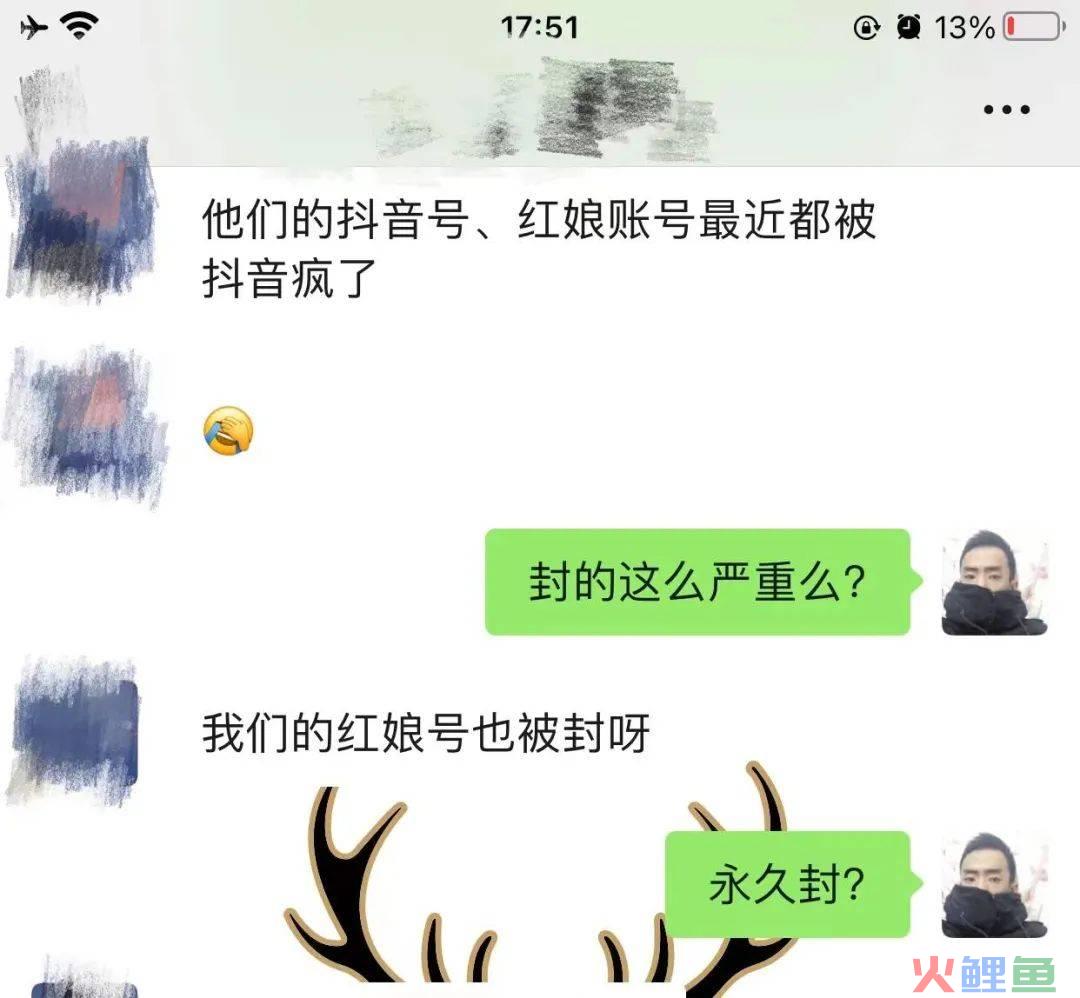Open the chat's three-dot overflow menu
The image size is (1080, 998).
click(1006, 110)
